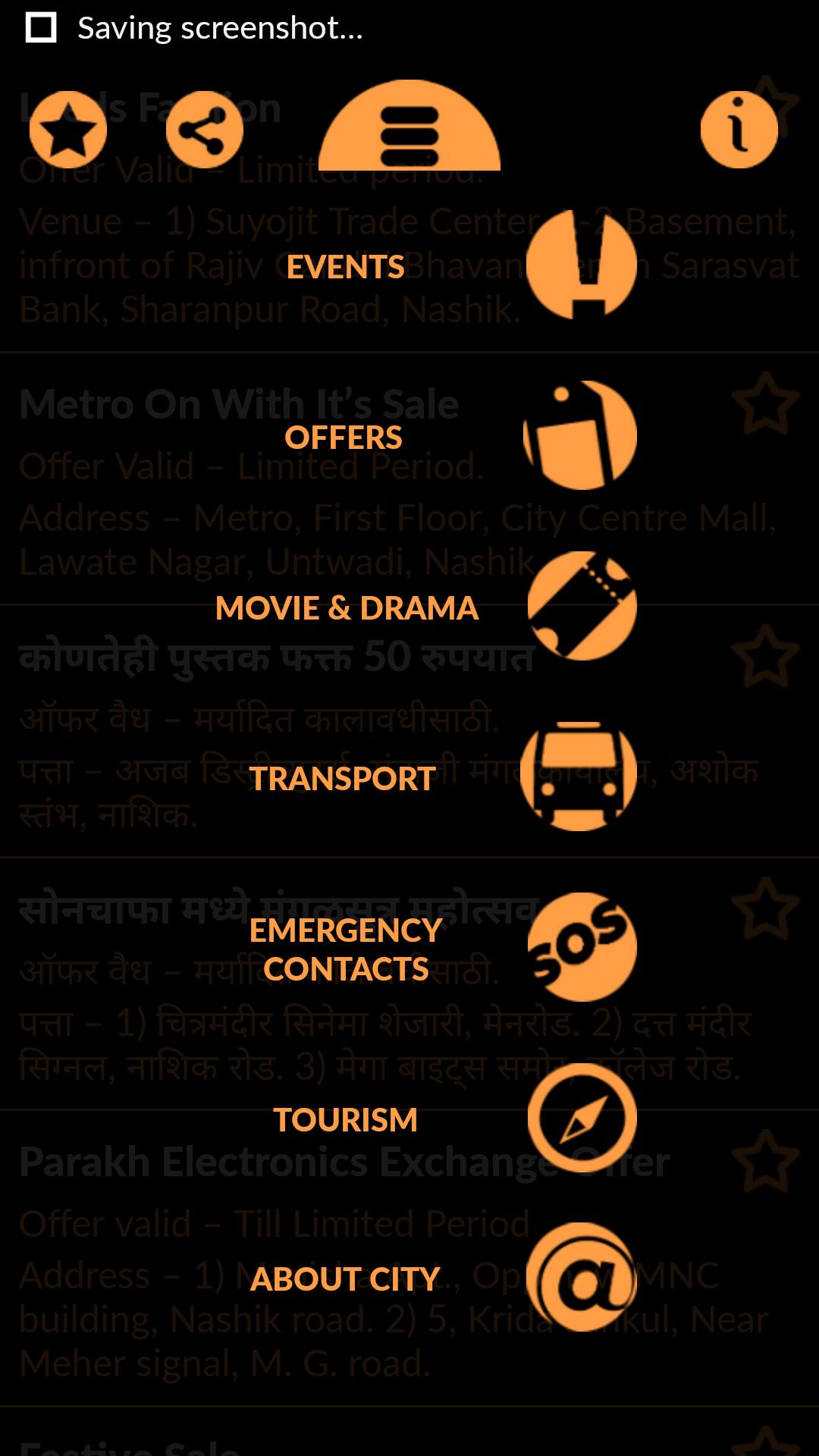
Task: Tap the shopping bag Offers icon
Action: 580,436
